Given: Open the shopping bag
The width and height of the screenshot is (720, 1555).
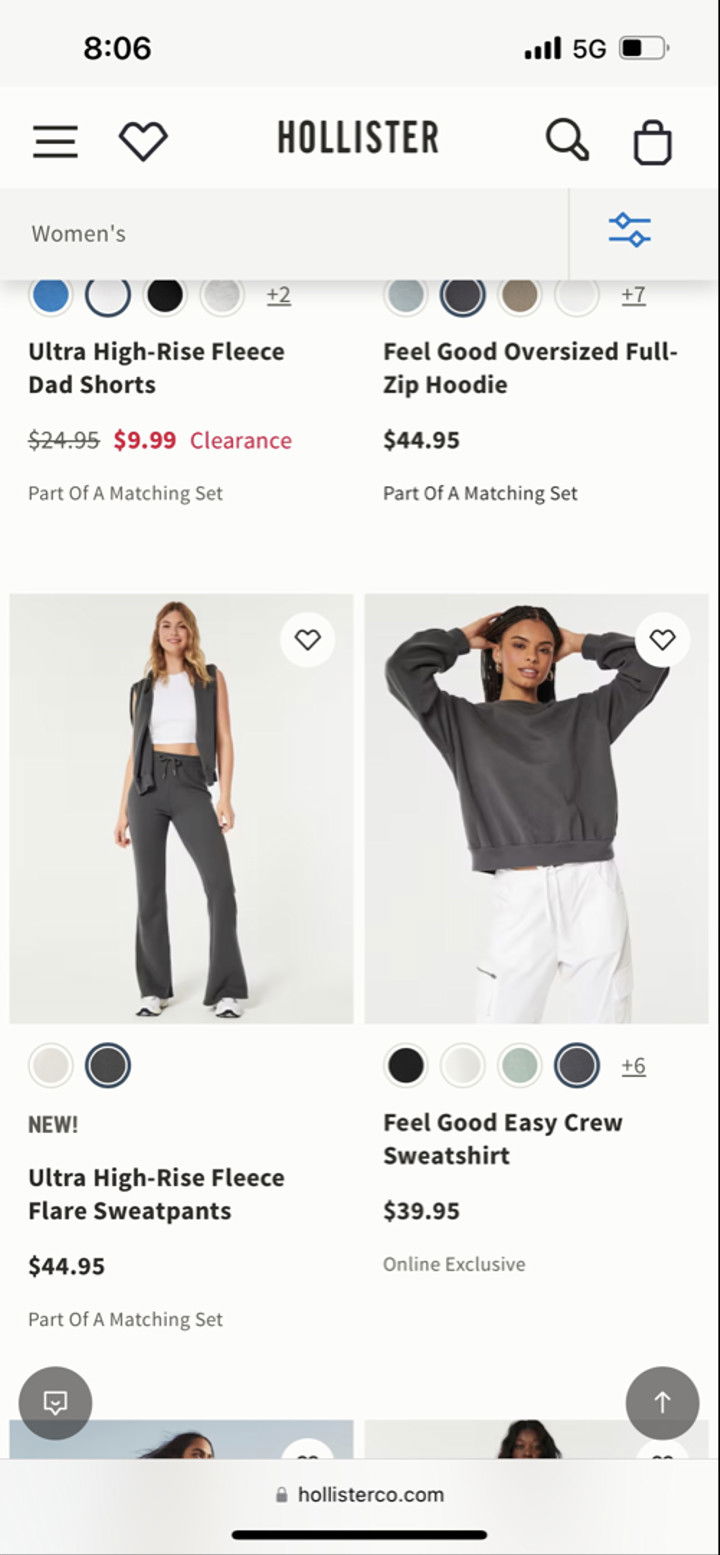Looking at the screenshot, I should coord(652,142).
